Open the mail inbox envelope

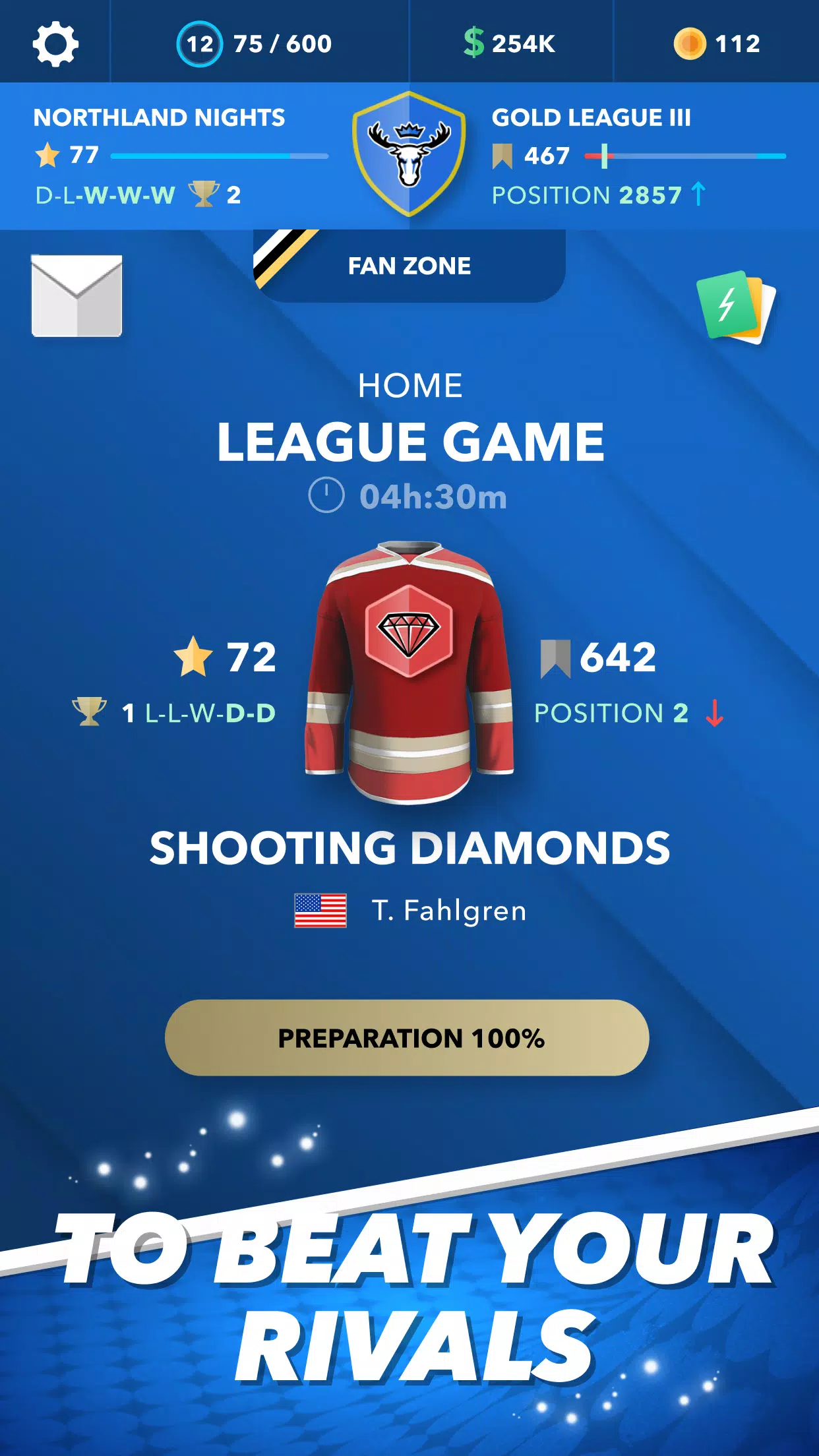[x=77, y=296]
